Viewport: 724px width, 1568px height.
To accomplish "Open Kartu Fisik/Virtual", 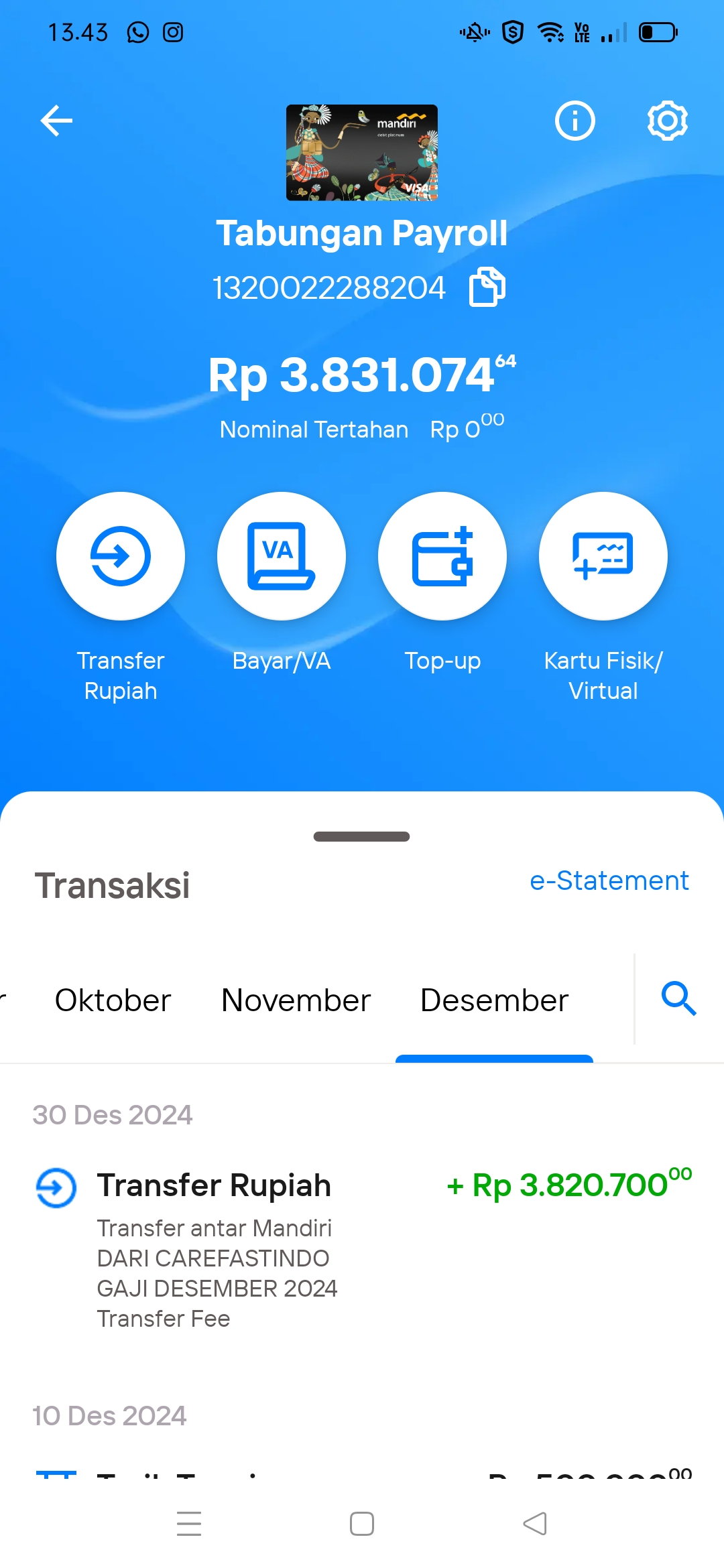I will pyautogui.click(x=603, y=556).
